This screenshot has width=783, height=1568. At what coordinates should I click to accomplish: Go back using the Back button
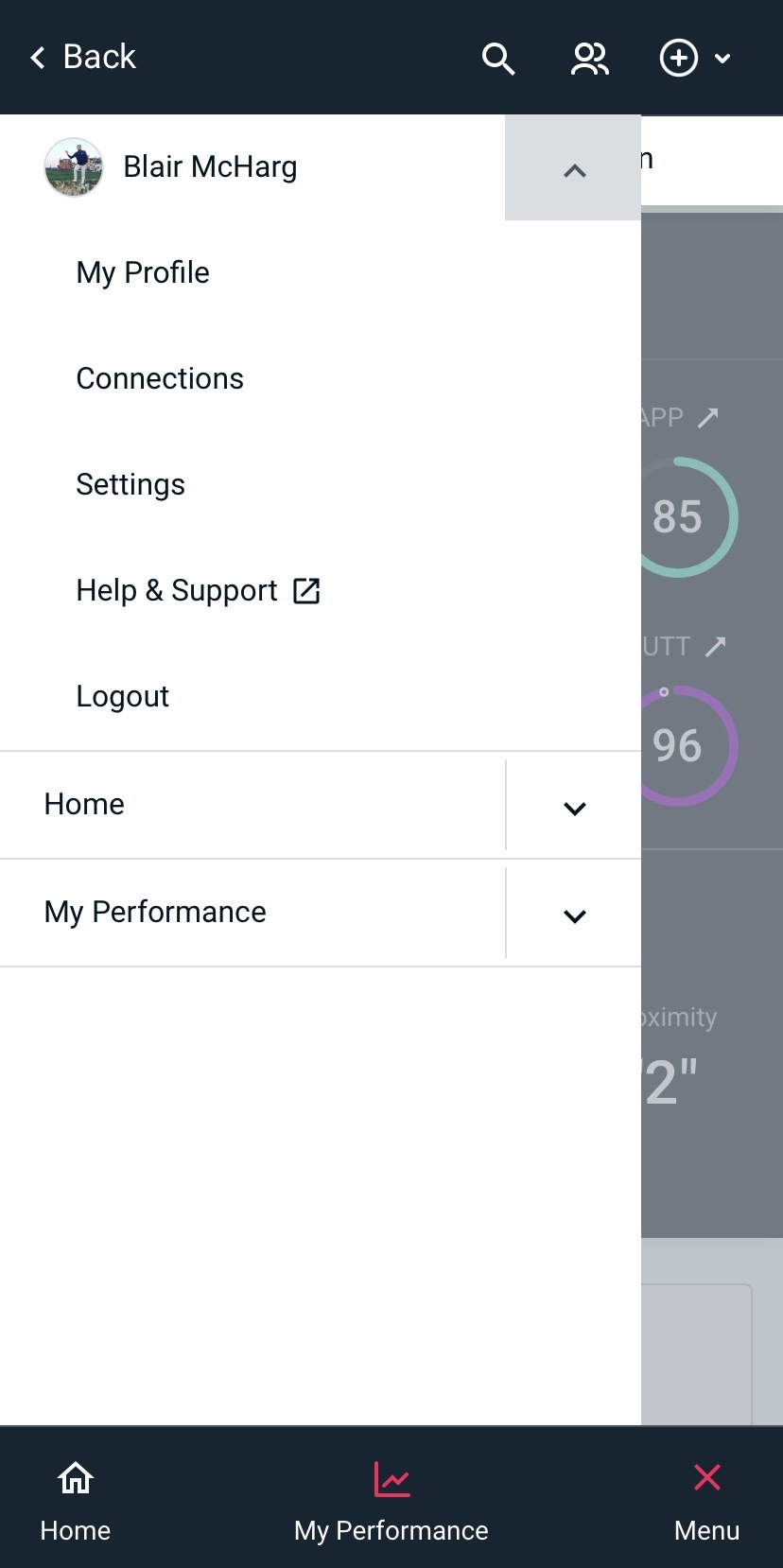(83, 58)
